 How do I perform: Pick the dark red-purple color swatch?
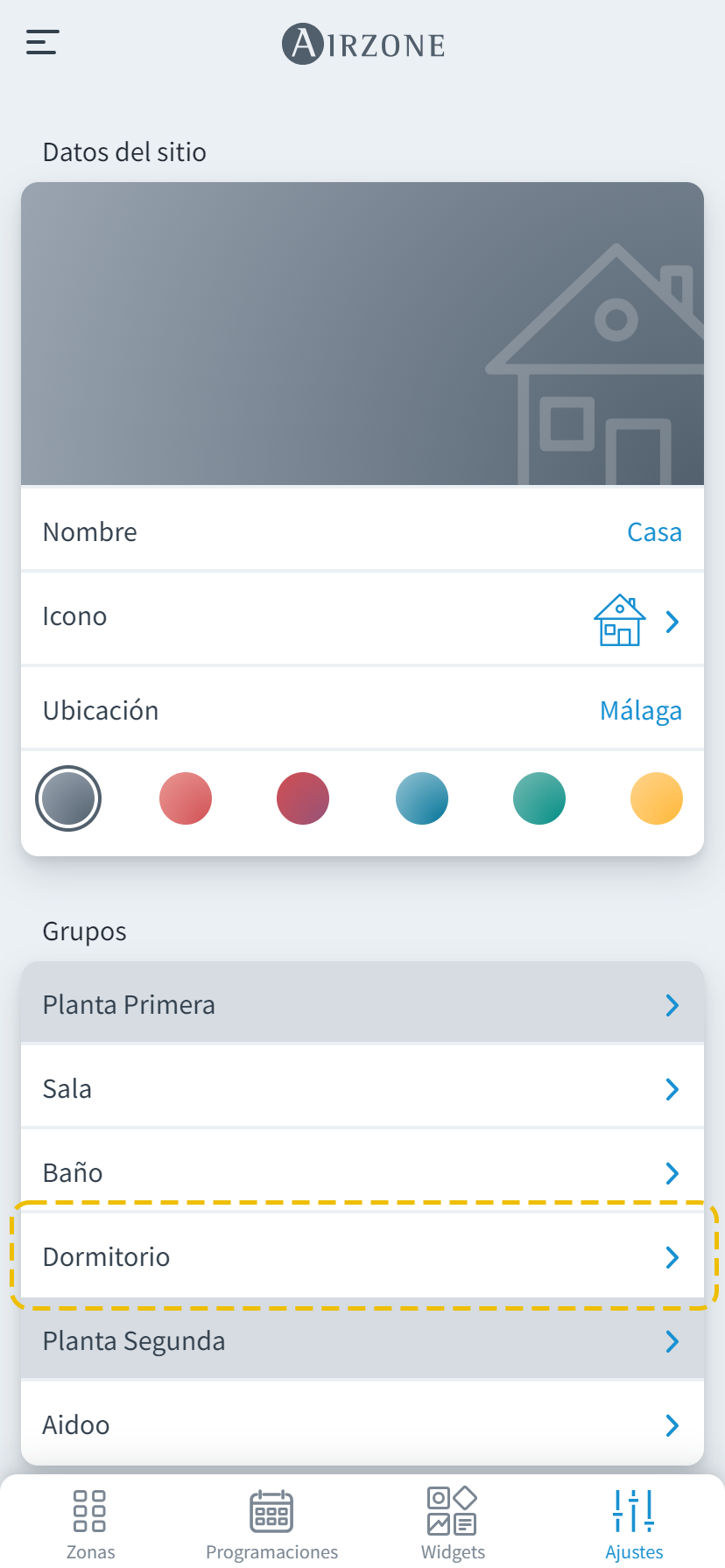303,798
